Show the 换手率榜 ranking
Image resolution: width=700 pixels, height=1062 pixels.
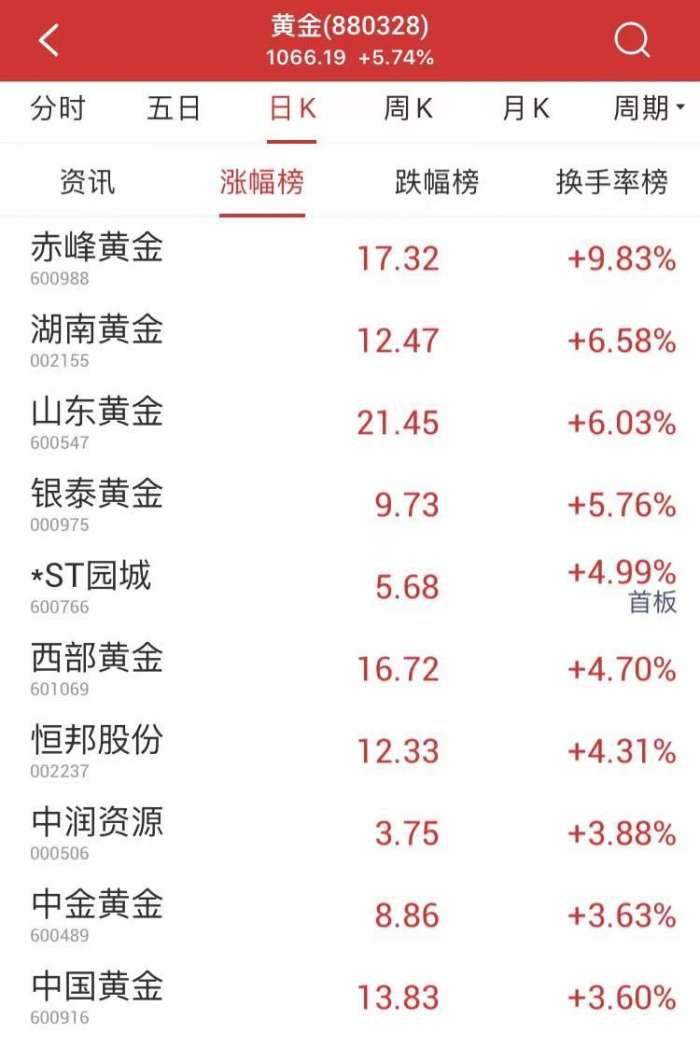click(612, 182)
